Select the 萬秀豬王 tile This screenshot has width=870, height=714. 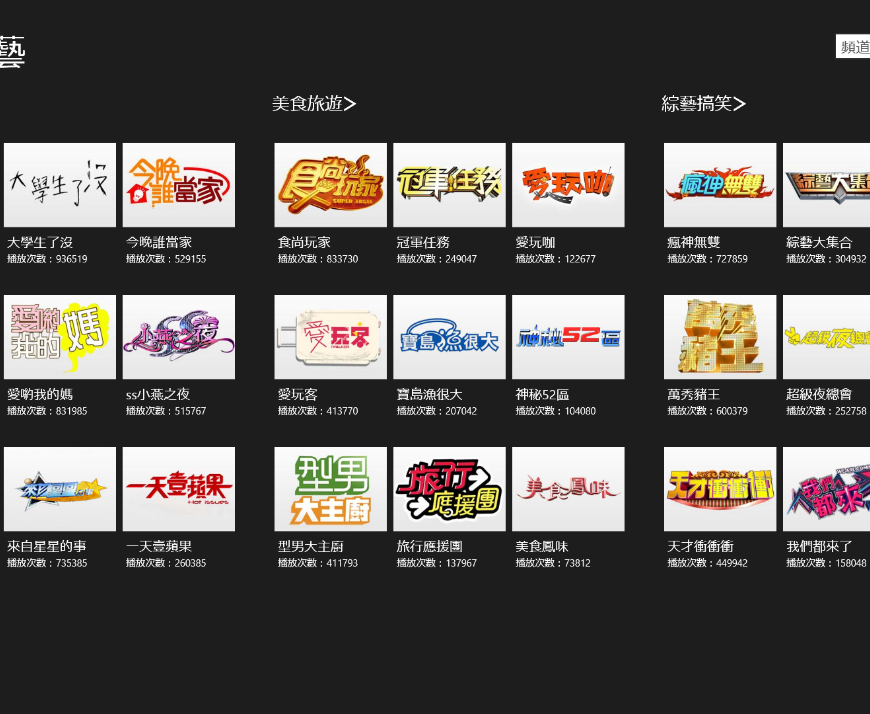click(x=720, y=337)
